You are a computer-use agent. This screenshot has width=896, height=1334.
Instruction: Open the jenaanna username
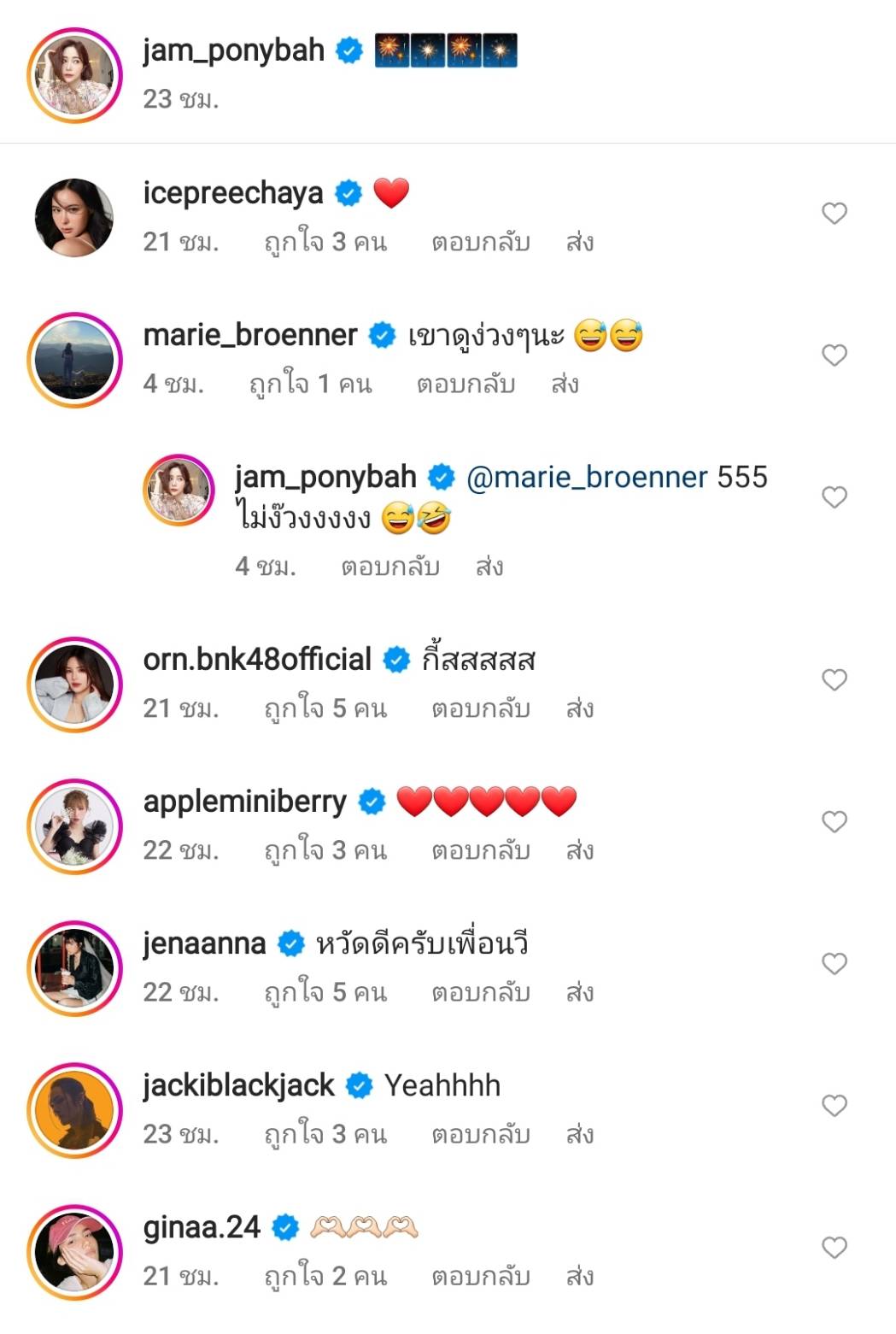click(x=204, y=943)
